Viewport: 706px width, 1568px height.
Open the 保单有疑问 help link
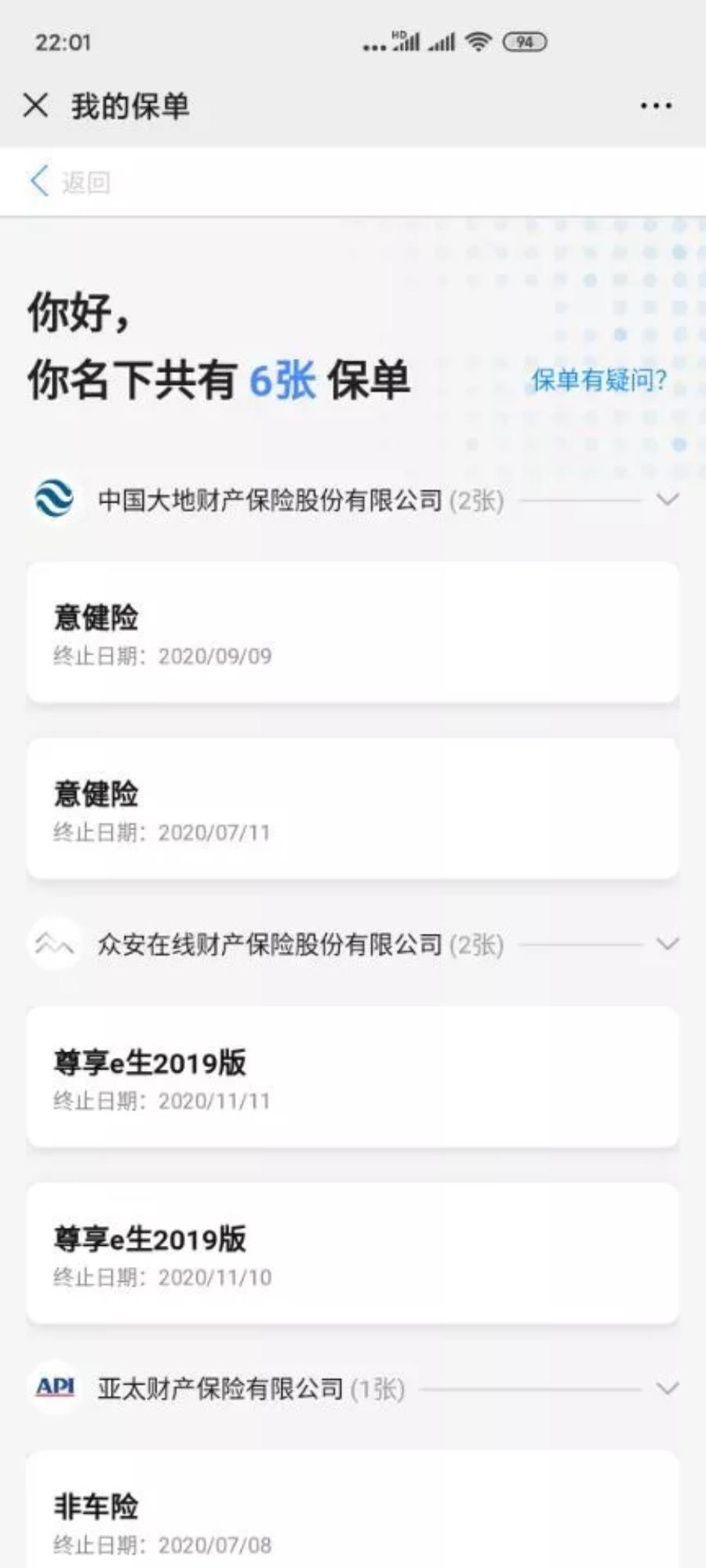tap(599, 382)
